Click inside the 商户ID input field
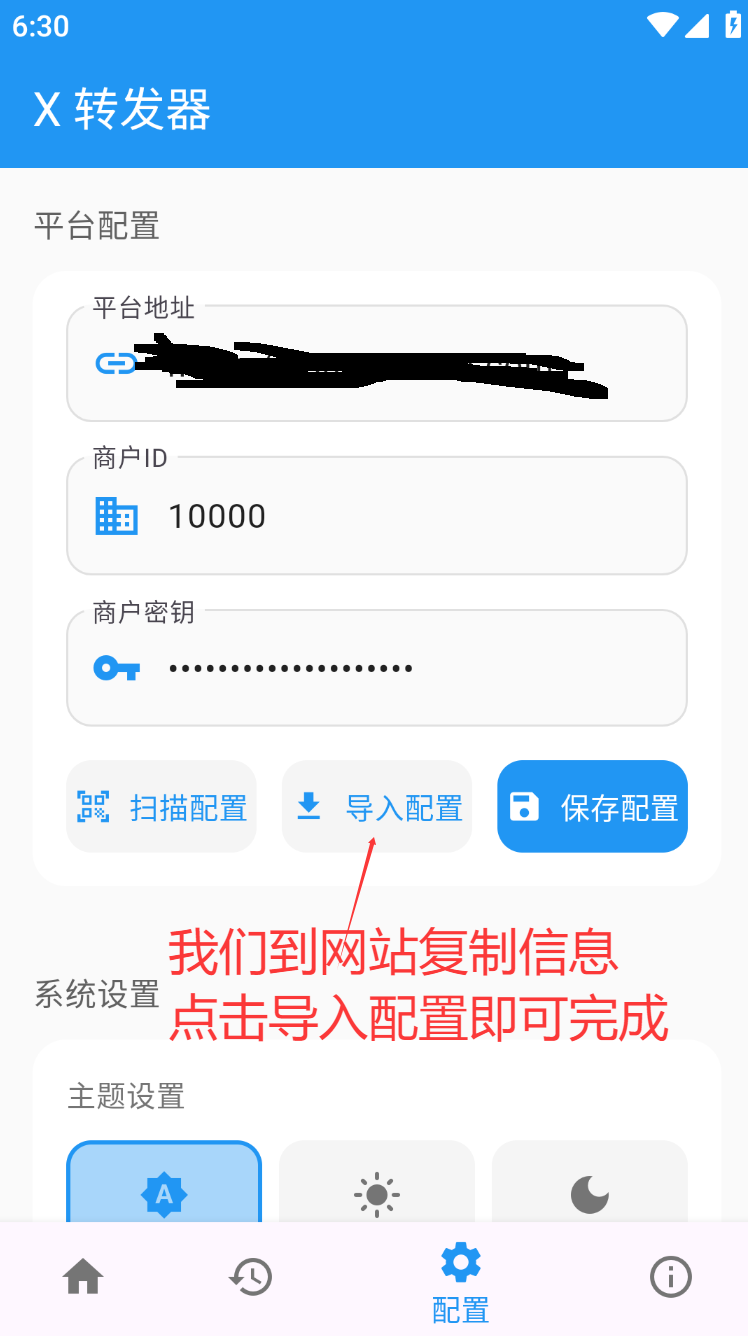The image size is (748, 1336). 350,515
